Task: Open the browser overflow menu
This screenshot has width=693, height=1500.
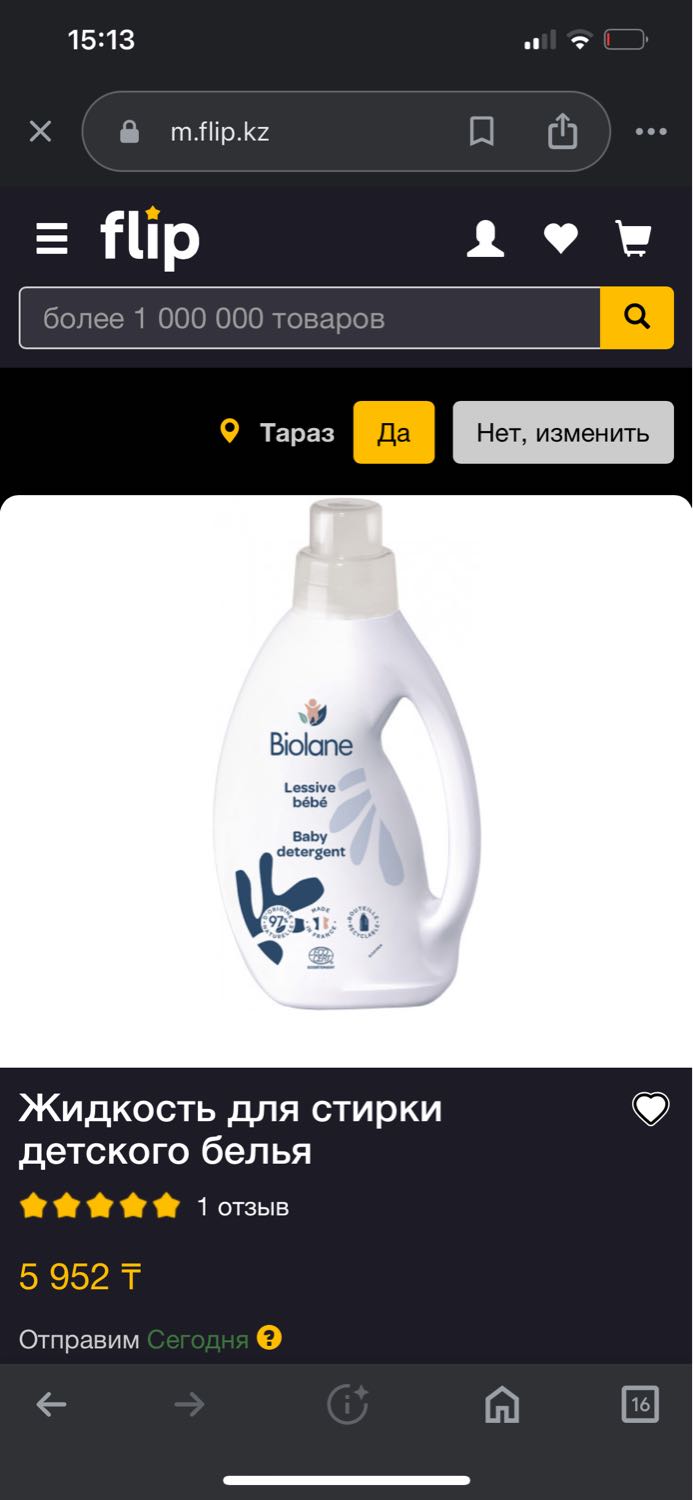Action: pyautogui.click(x=651, y=131)
